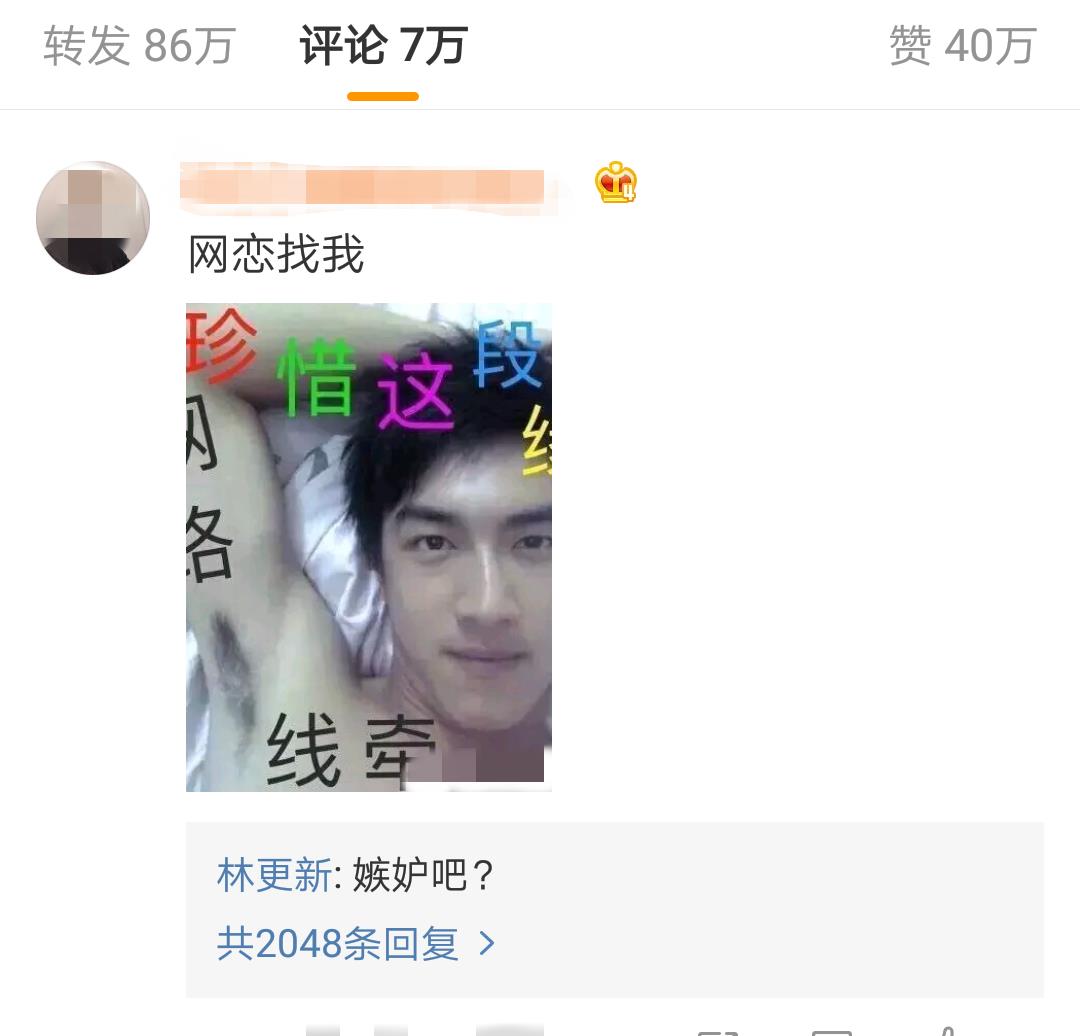Expand 共2048条回复 replies

click(355, 943)
